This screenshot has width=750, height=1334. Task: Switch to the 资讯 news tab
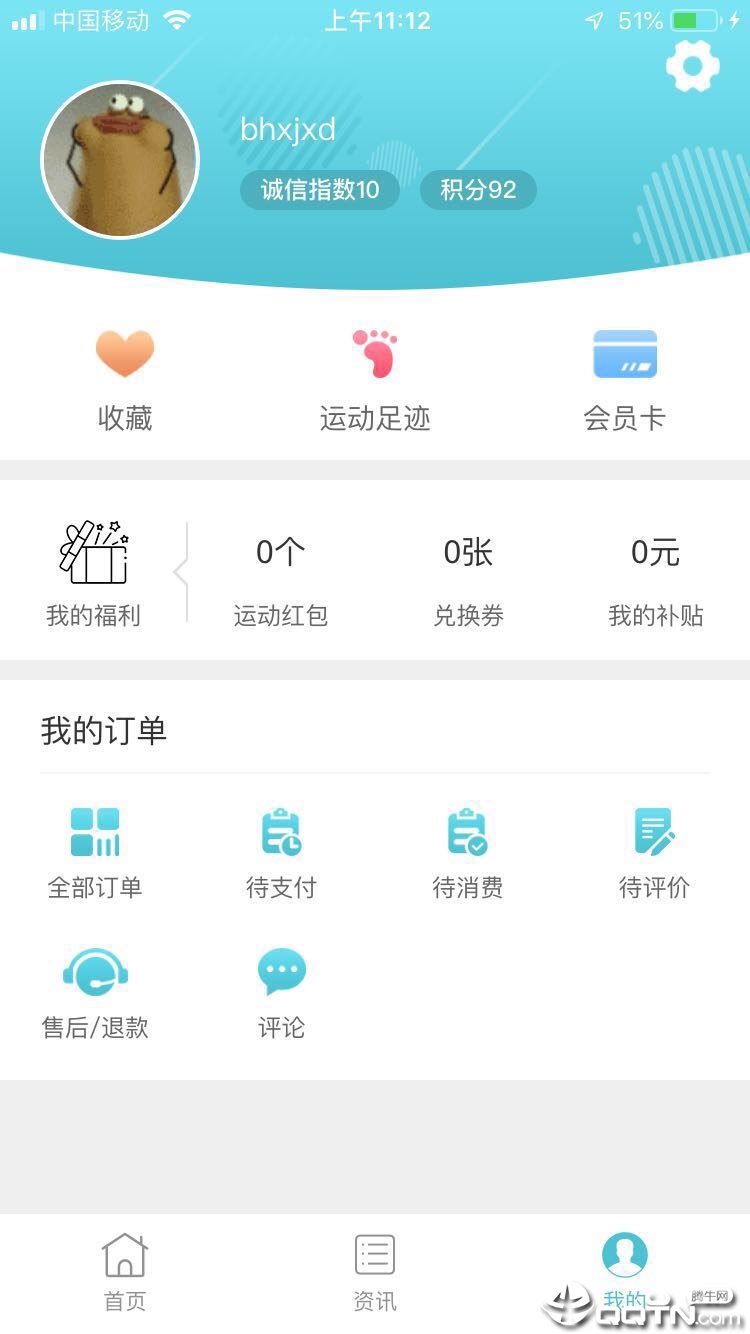pyautogui.click(x=375, y=1270)
